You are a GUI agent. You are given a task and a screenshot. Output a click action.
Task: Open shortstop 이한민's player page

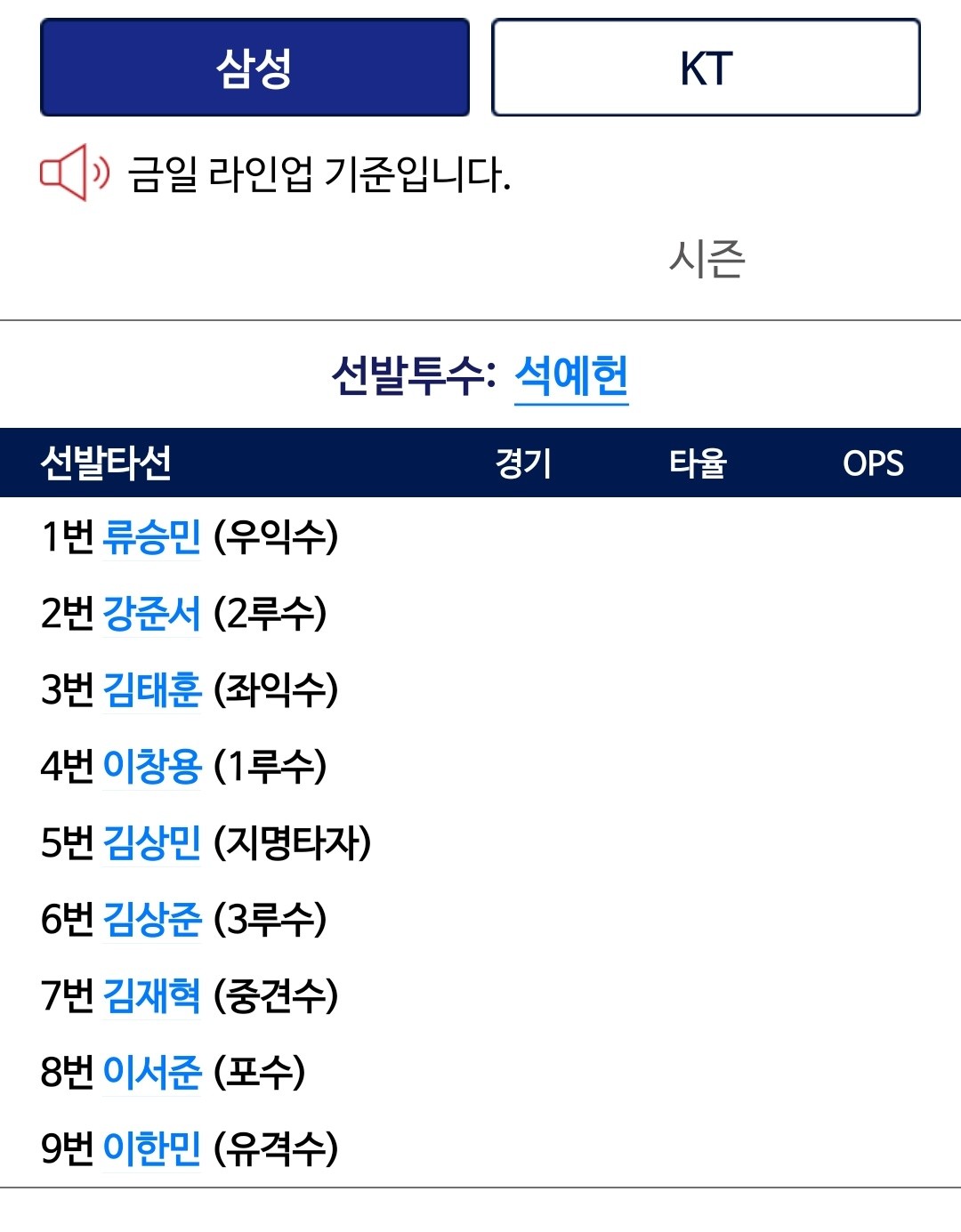click(152, 1148)
